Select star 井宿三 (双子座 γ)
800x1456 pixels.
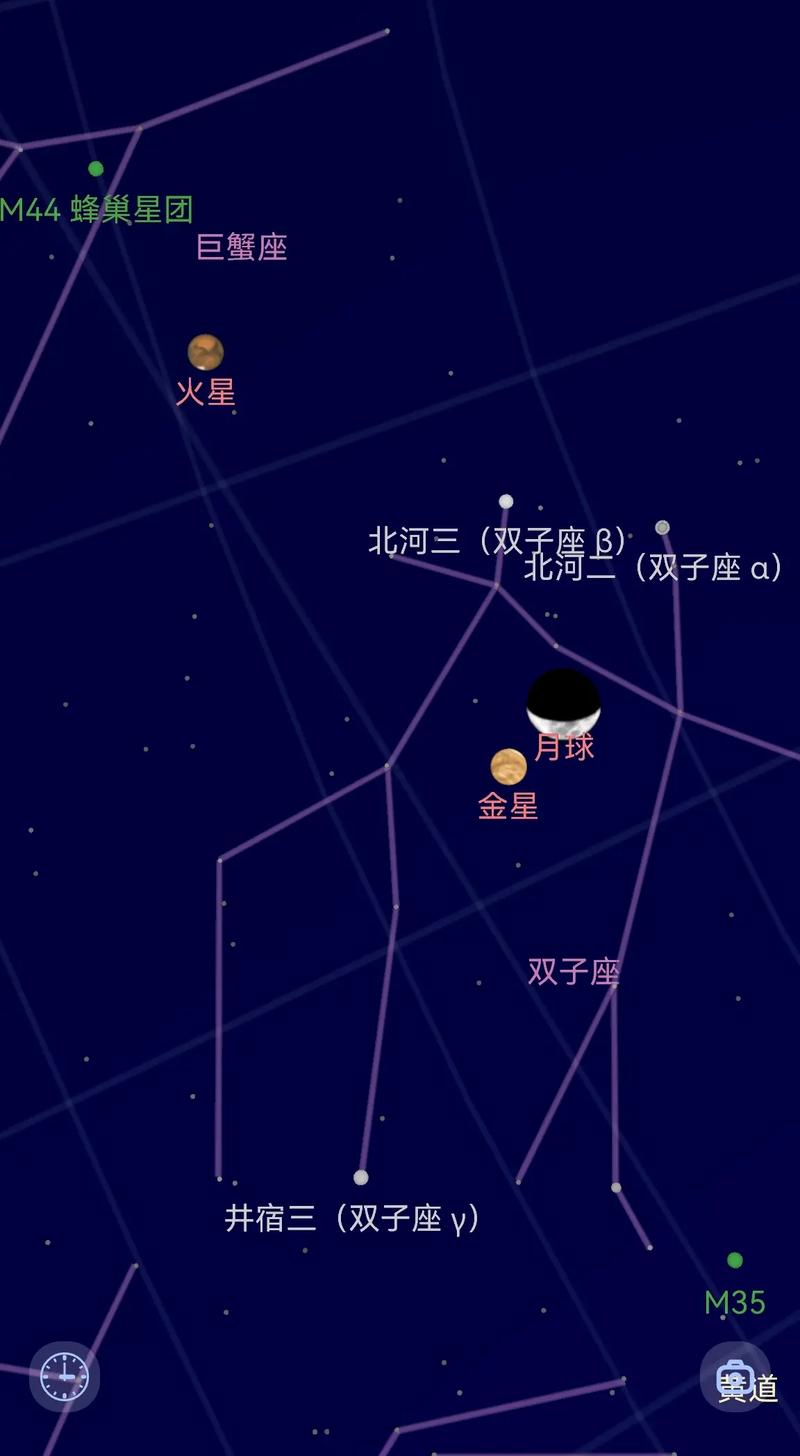tap(361, 1177)
